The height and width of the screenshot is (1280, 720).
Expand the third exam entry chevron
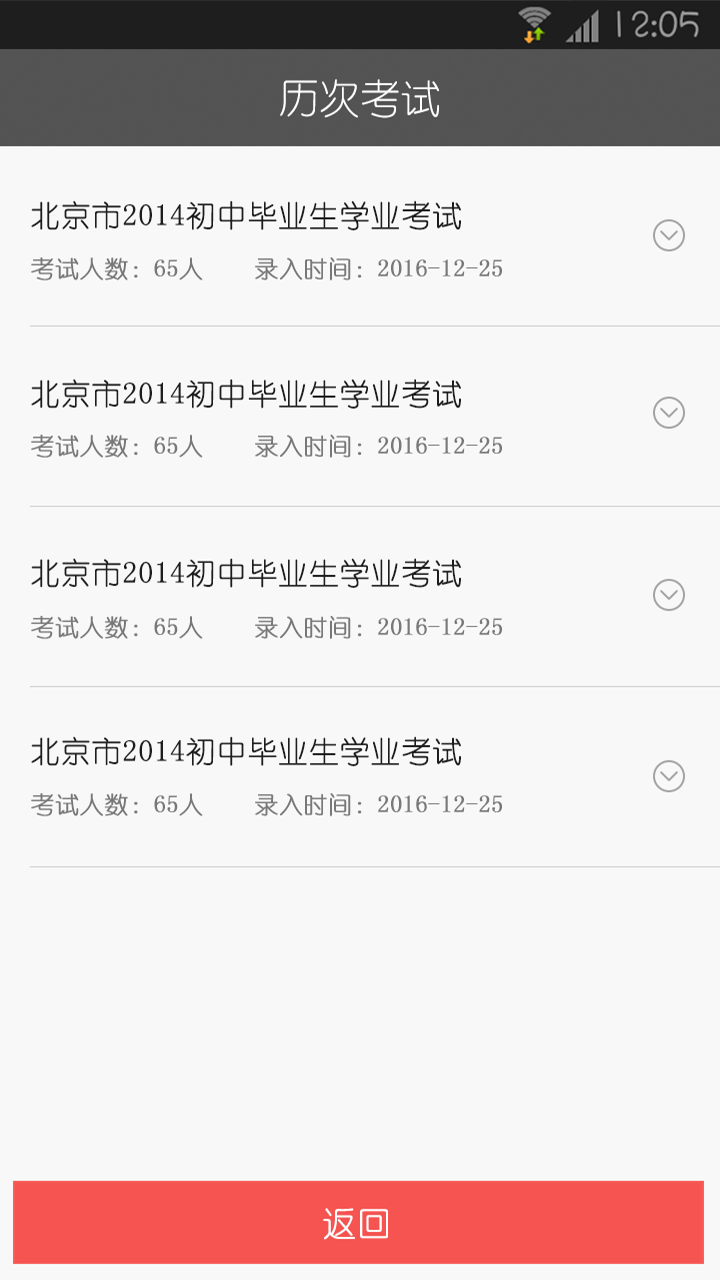pos(668,596)
